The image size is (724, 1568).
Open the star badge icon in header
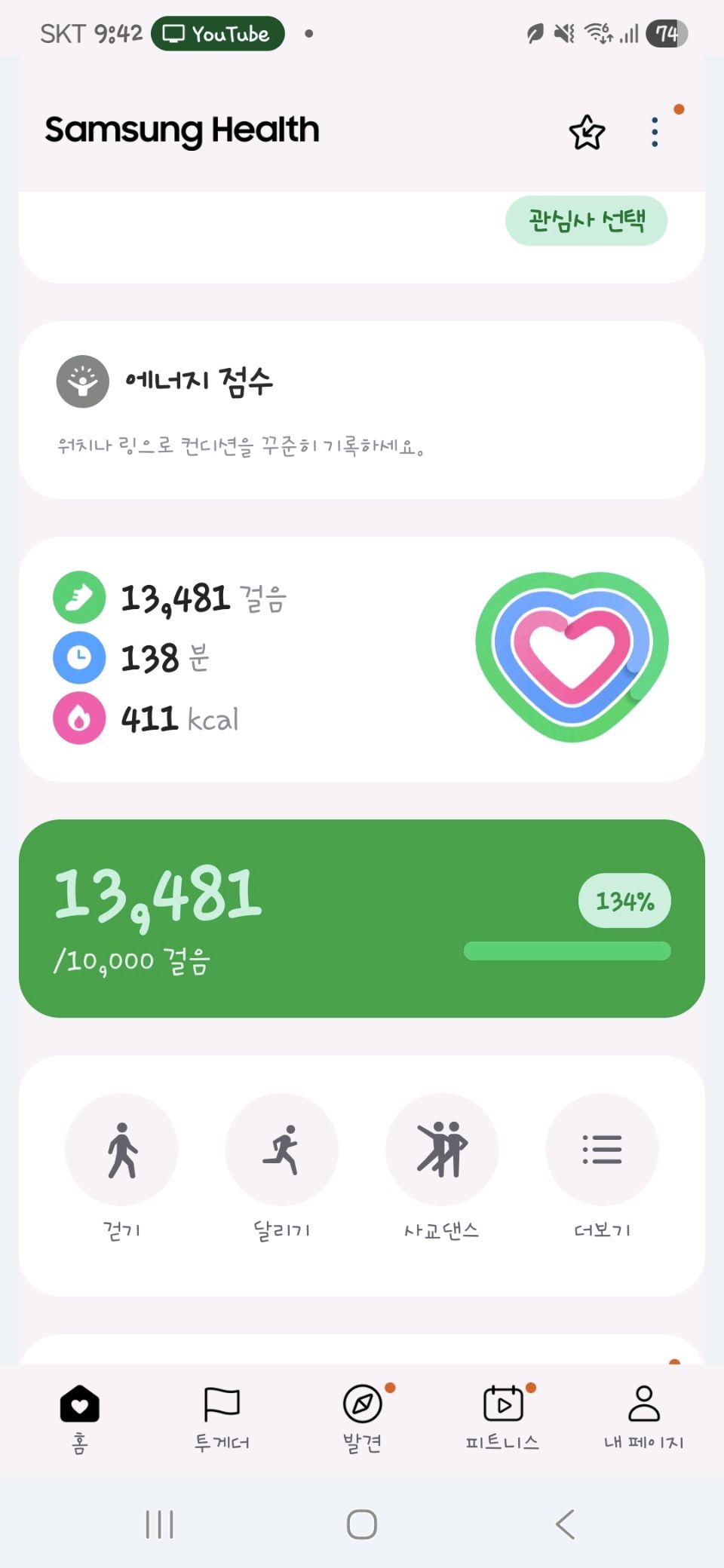click(587, 133)
